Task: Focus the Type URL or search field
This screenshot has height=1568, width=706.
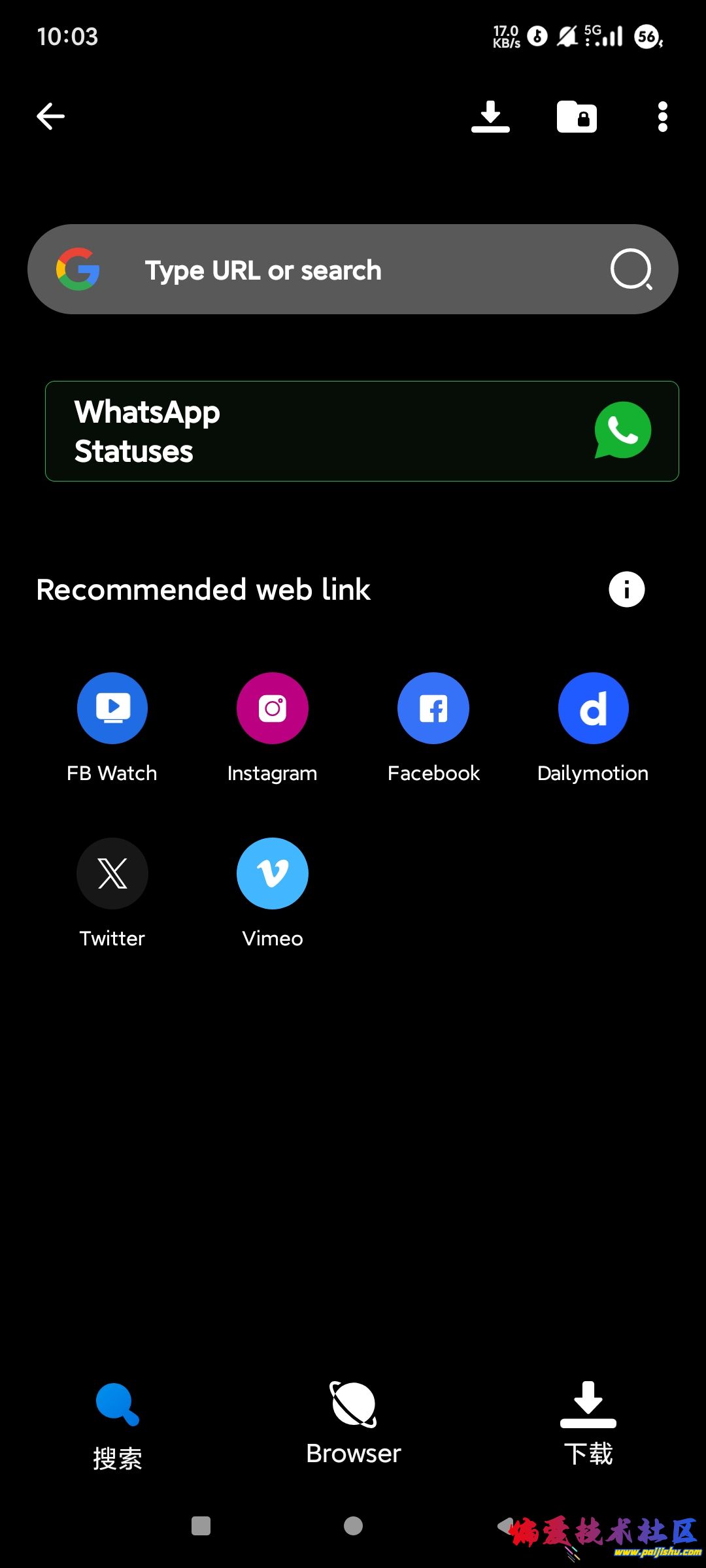Action: 327,270
